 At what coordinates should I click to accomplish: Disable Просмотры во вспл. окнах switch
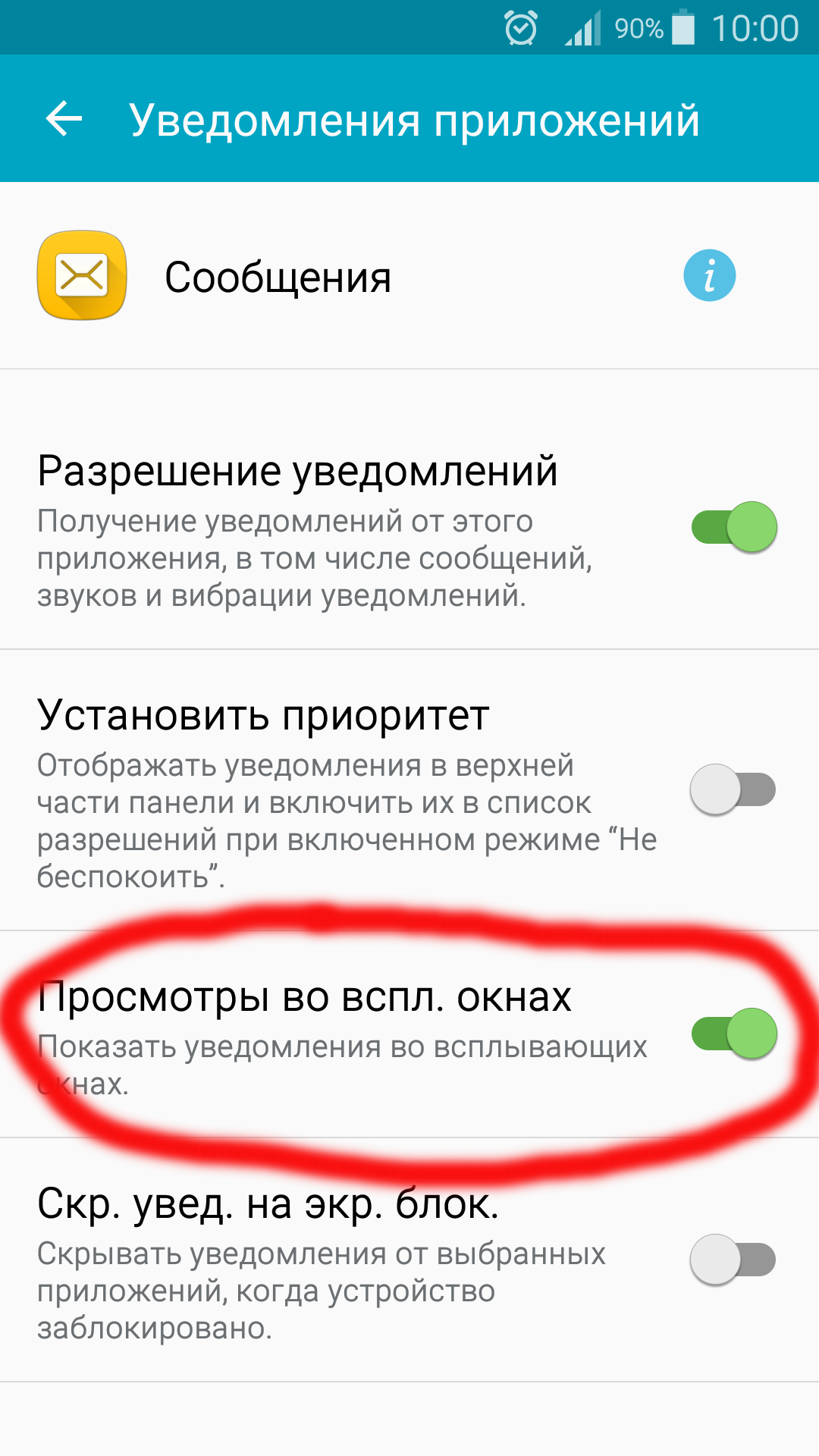click(x=734, y=1034)
